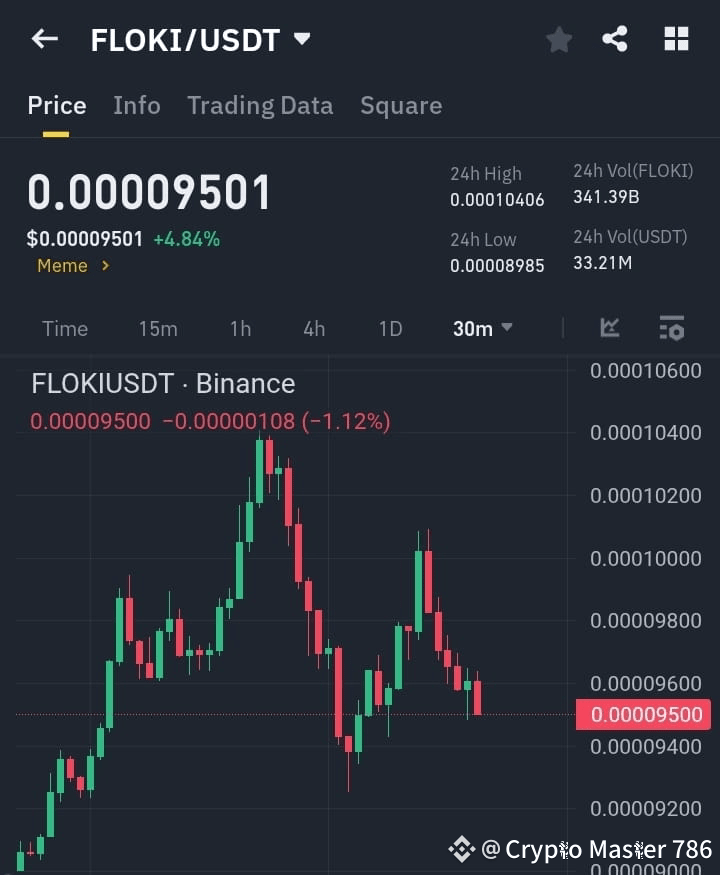Screen dimensions: 720x875
Task: Star FLOKI/USDT as a favorite
Action: coord(558,38)
